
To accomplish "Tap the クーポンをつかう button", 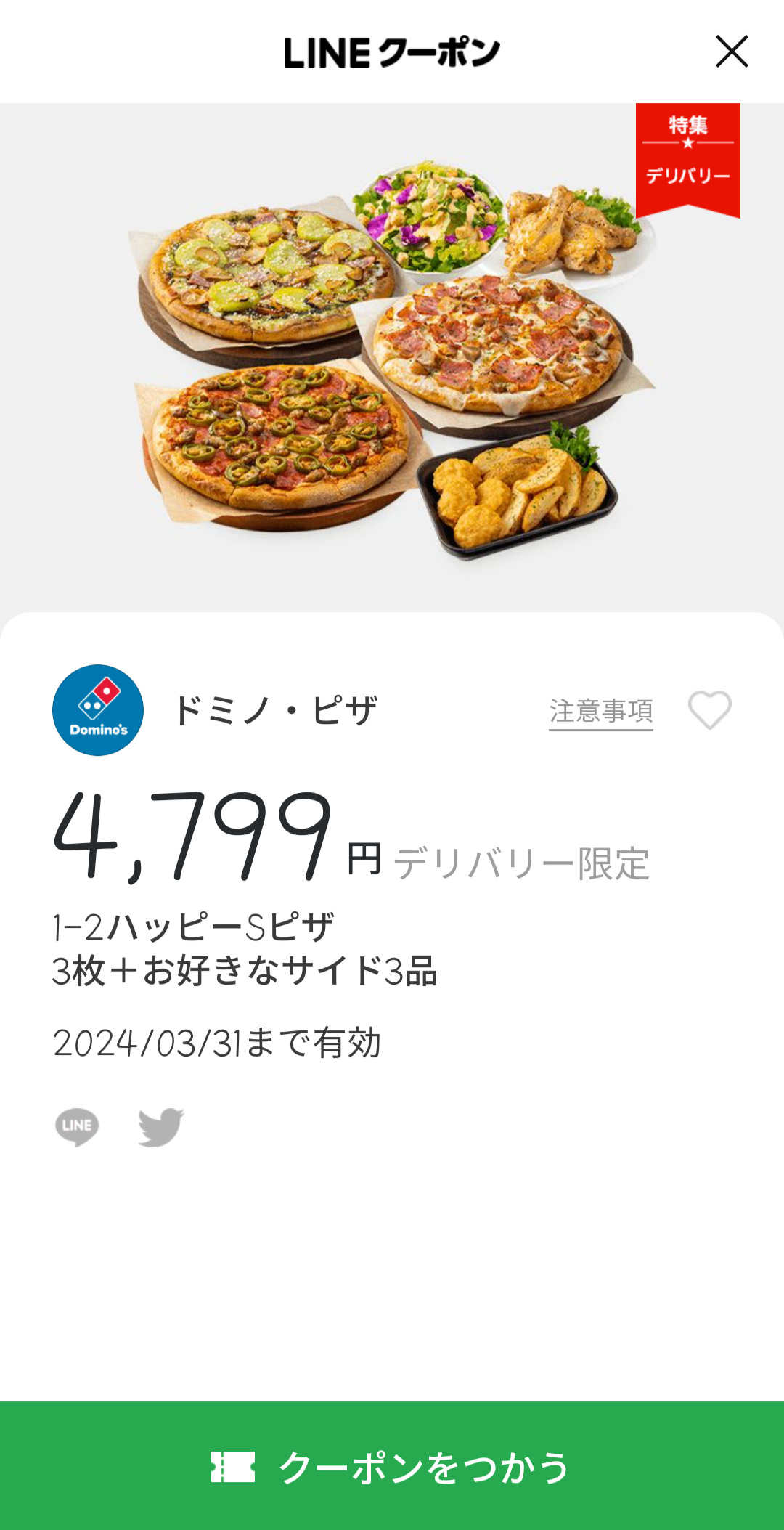I will pyautogui.click(x=392, y=1465).
